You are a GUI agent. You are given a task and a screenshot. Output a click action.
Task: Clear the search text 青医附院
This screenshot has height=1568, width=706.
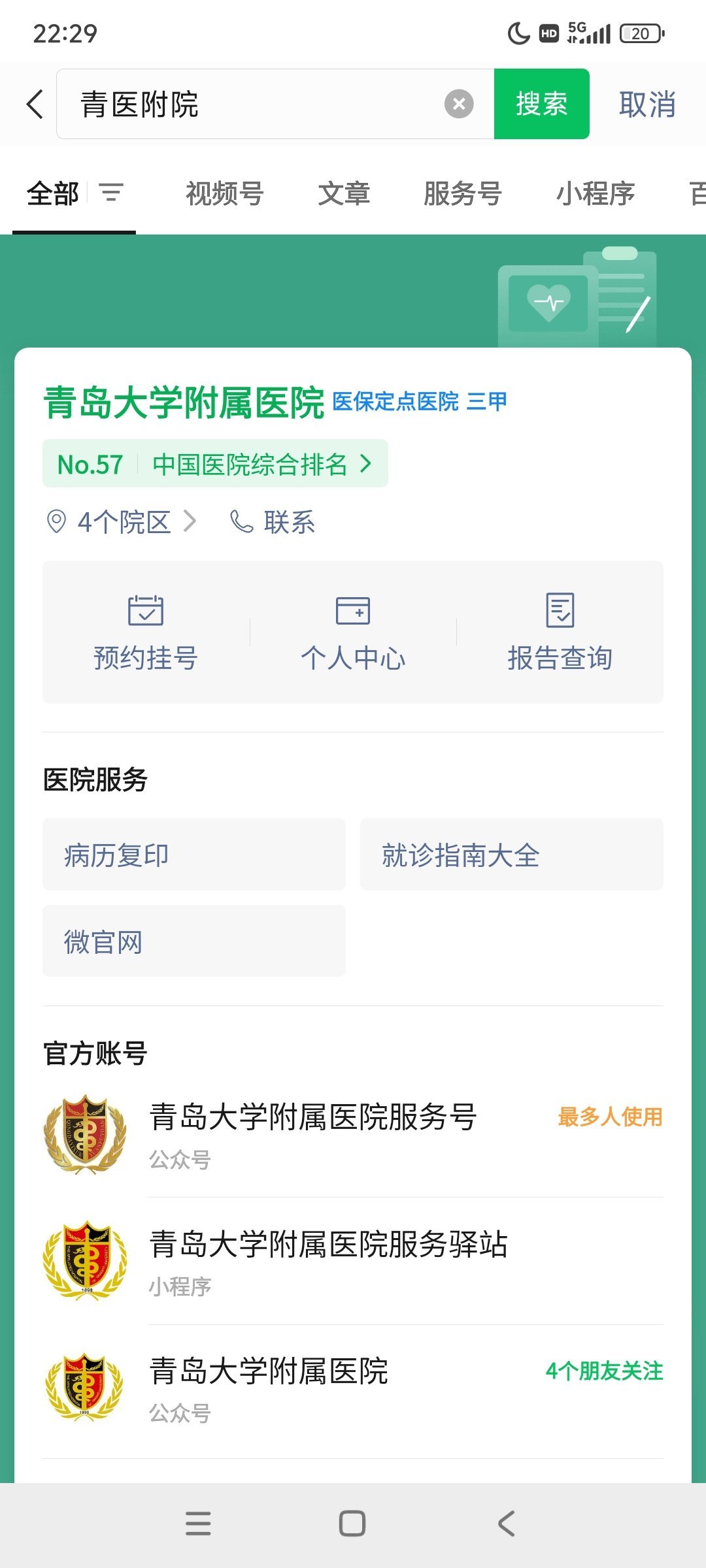tap(459, 104)
